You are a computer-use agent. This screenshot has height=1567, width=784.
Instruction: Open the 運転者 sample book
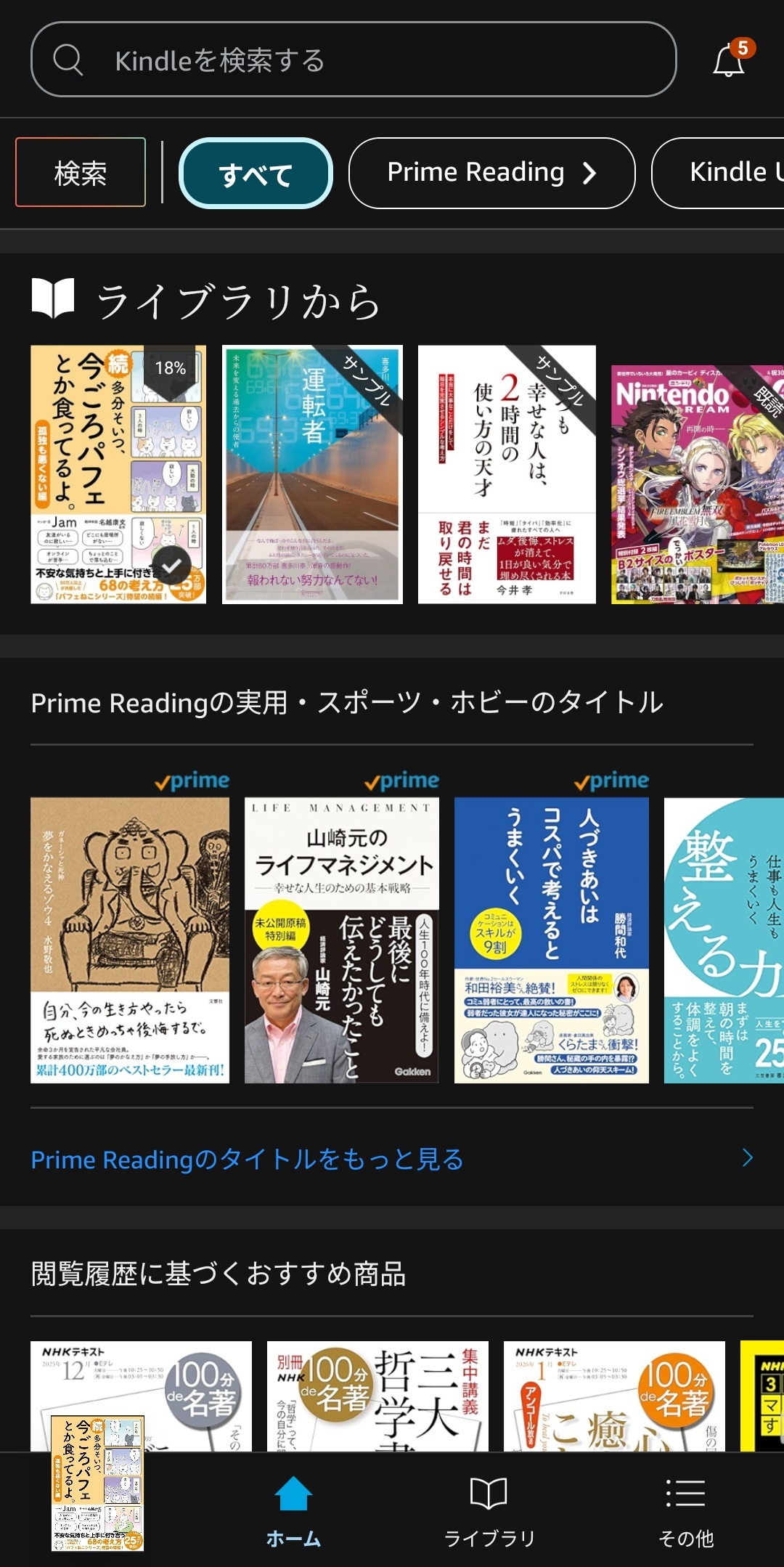[x=312, y=474]
